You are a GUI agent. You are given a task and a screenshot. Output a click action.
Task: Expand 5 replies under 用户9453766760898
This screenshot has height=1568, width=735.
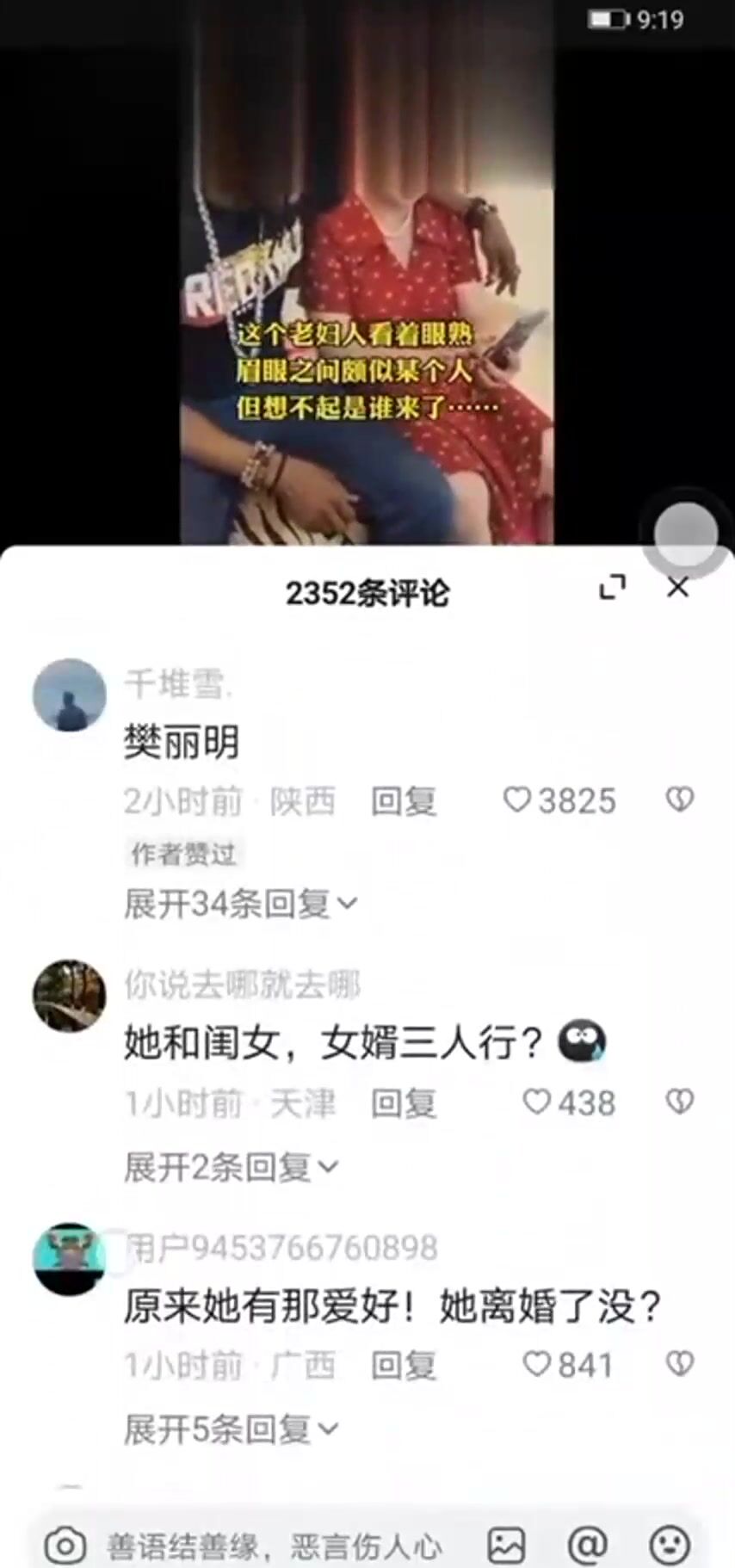[231, 1429]
